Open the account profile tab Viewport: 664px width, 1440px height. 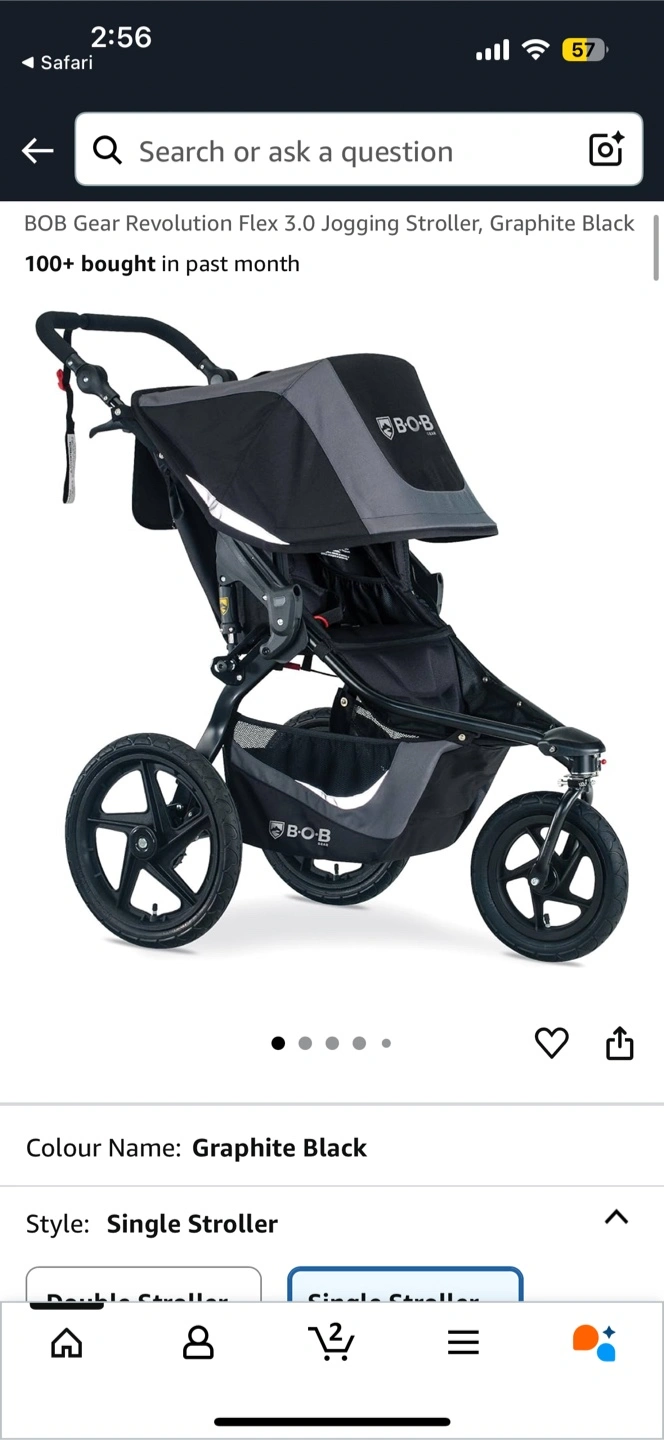198,1342
